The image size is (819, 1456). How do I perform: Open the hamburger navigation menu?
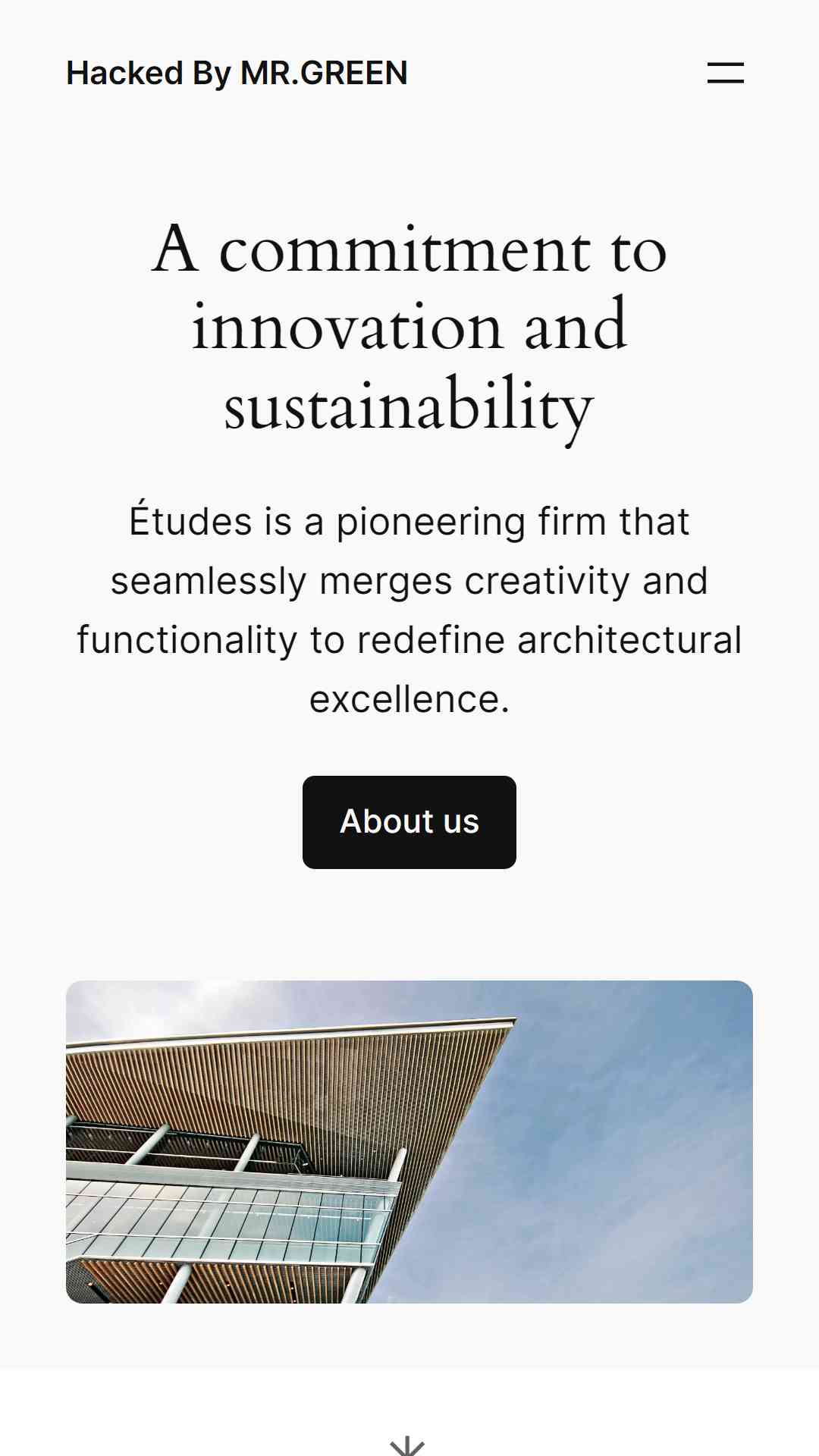[725, 73]
